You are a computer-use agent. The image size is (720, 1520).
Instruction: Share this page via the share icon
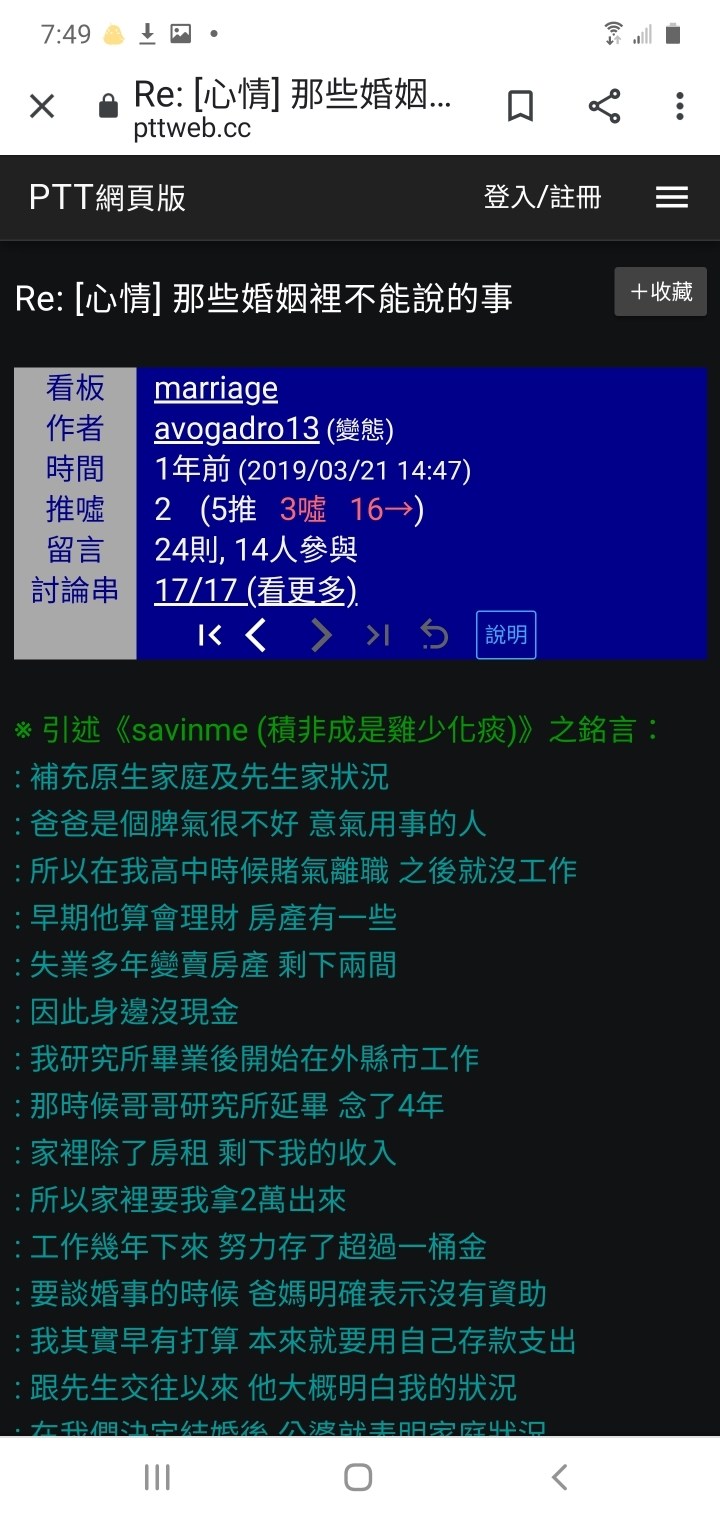tap(604, 106)
